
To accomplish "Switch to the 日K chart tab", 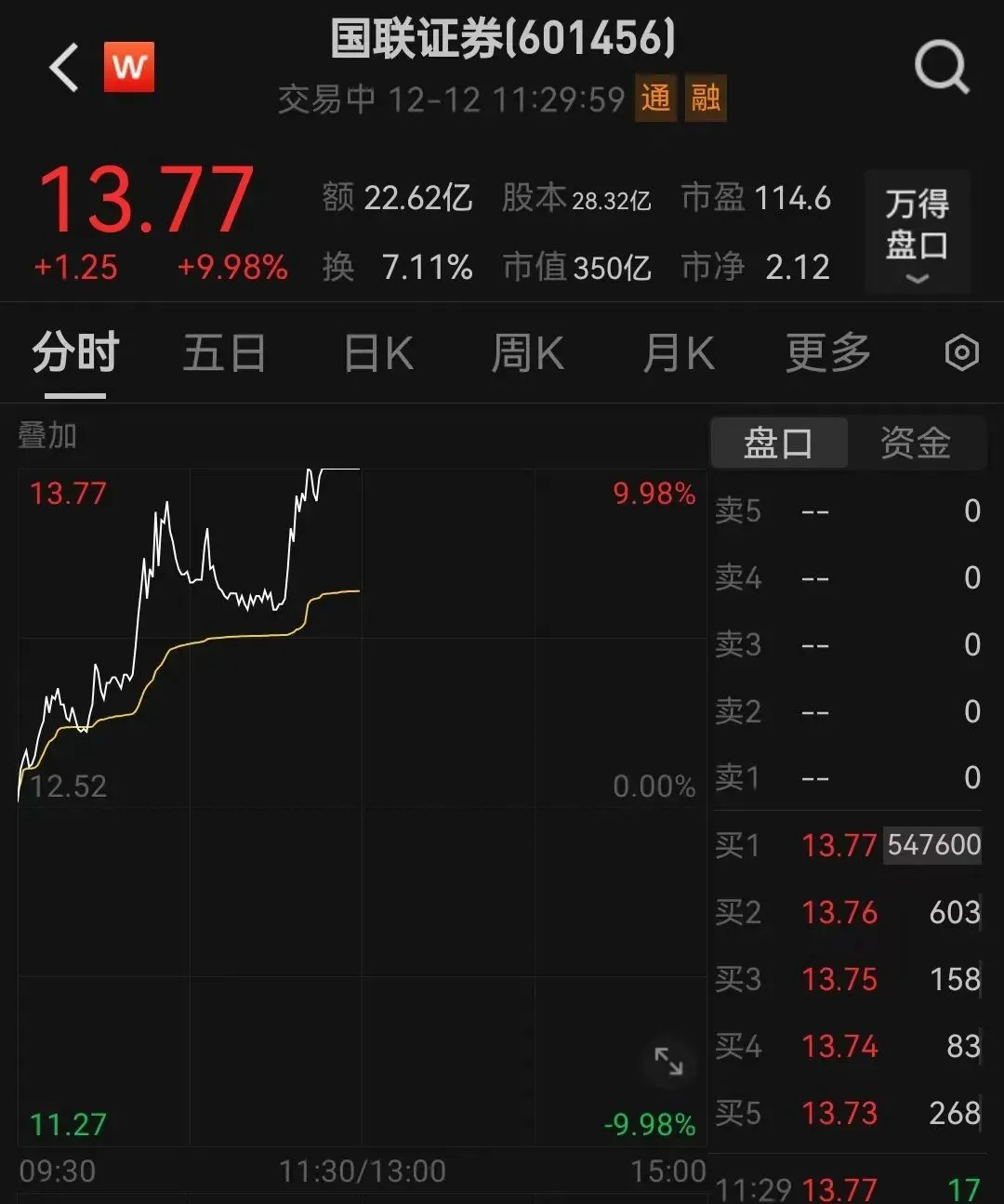I will pyautogui.click(x=378, y=354).
